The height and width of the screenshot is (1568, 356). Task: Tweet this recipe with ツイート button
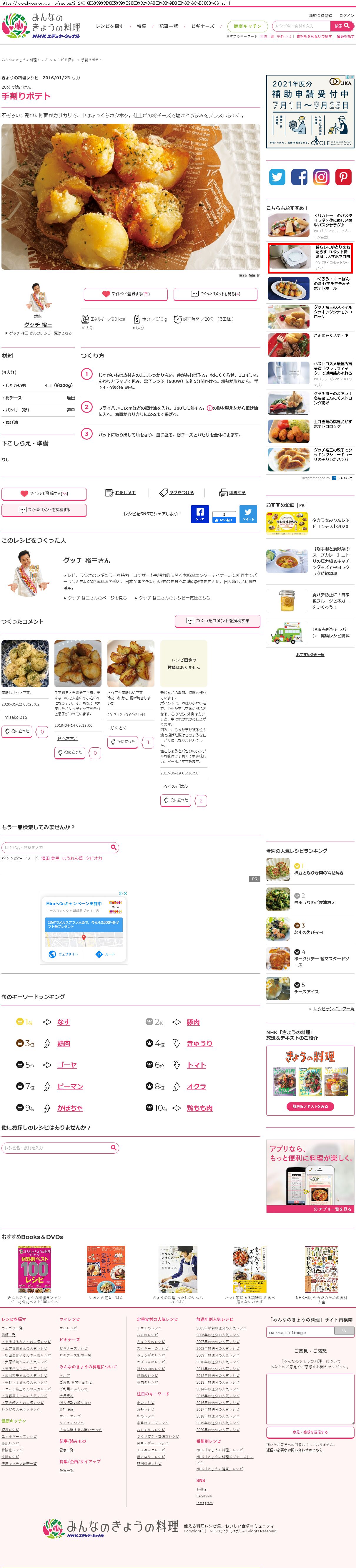point(248,514)
